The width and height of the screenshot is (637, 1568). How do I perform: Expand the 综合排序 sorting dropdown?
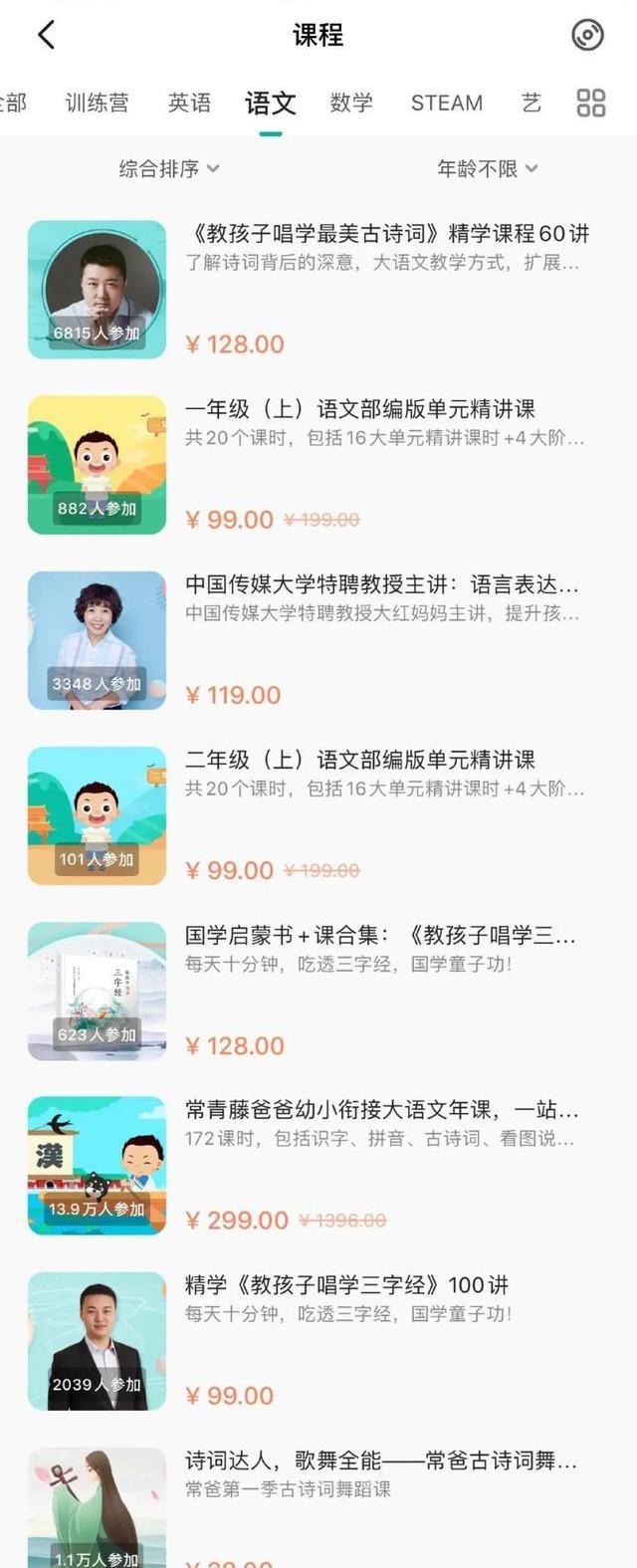pos(168,168)
